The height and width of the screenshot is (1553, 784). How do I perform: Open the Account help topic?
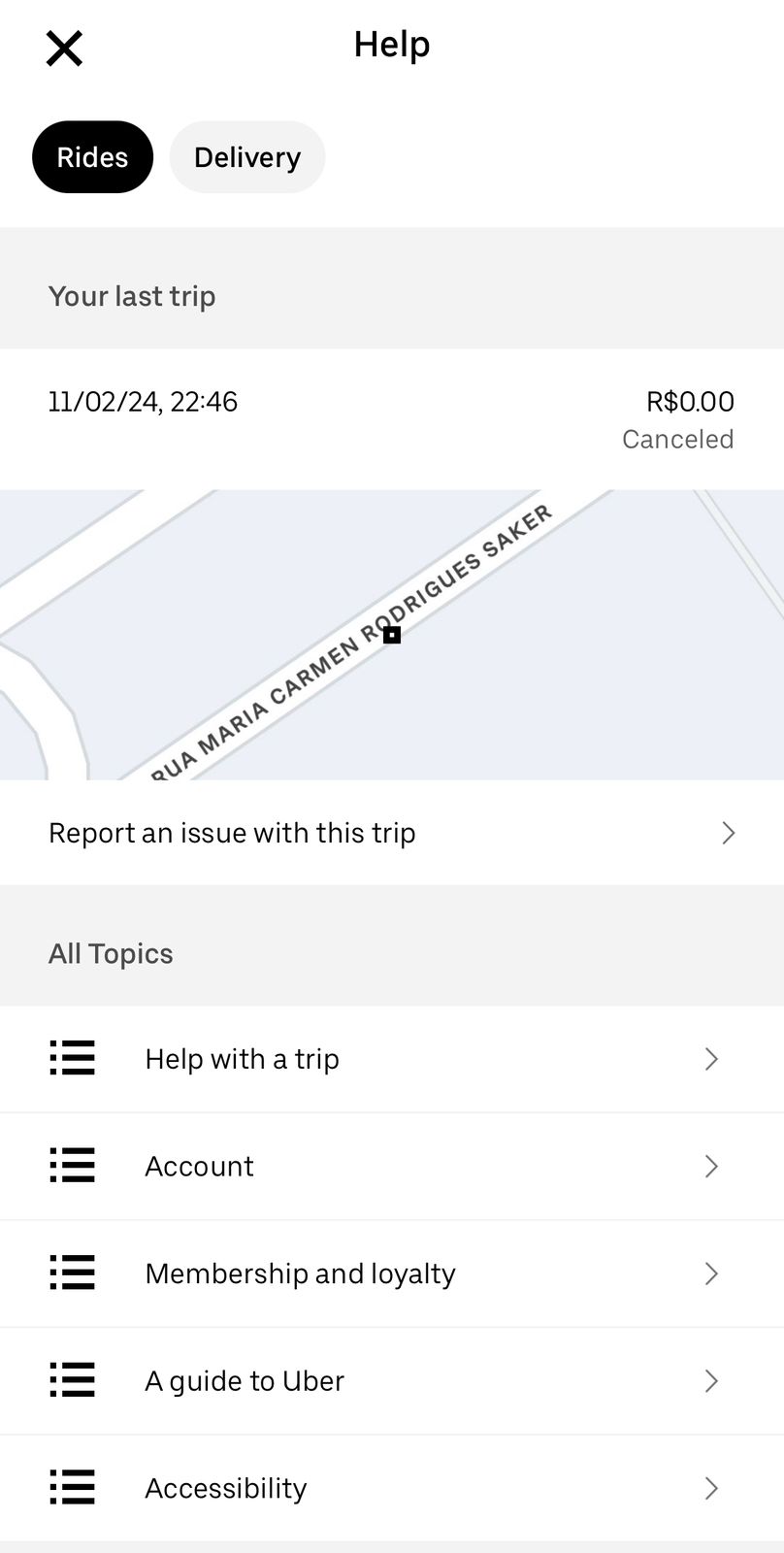point(391,1166)
